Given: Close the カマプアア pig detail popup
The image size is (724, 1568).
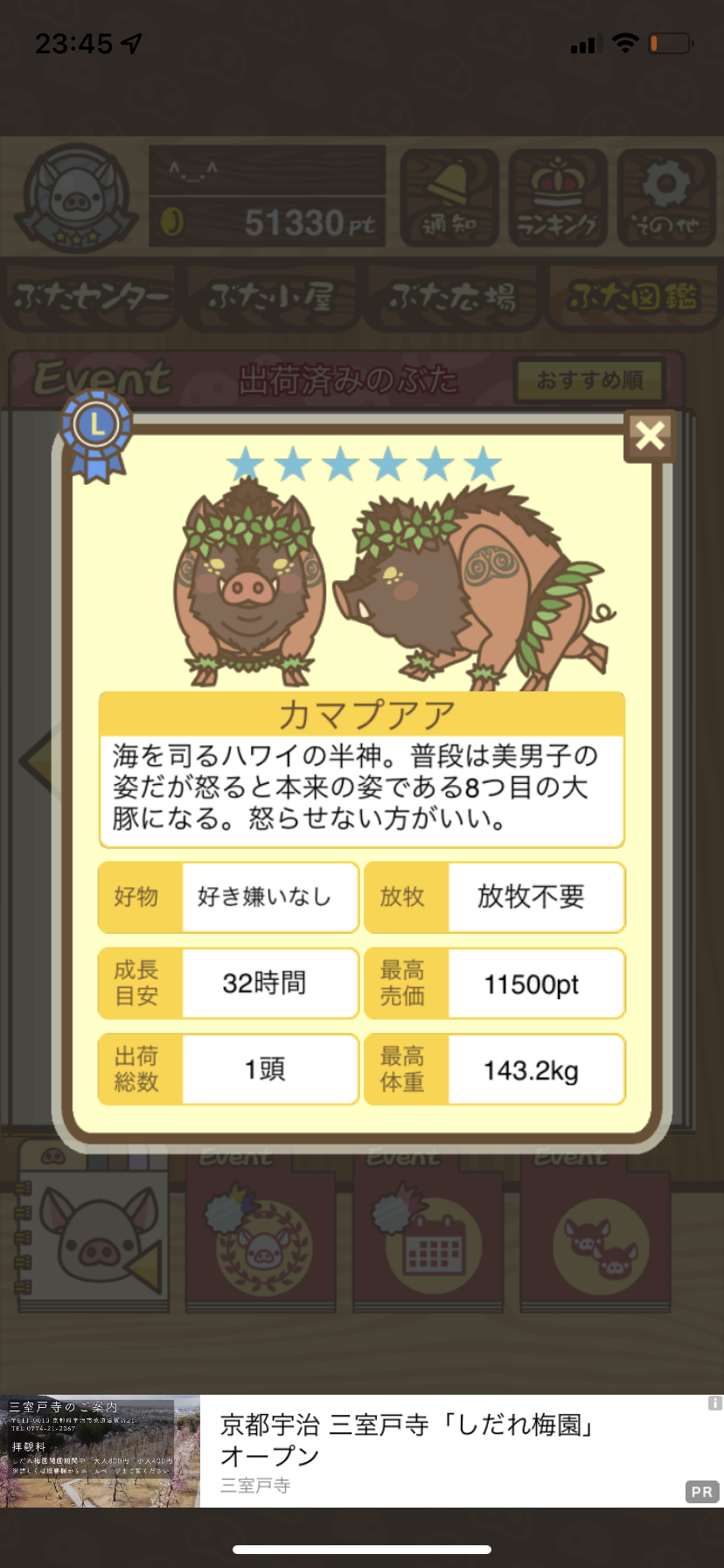Looking at the screenshot, I should (651, 435).
